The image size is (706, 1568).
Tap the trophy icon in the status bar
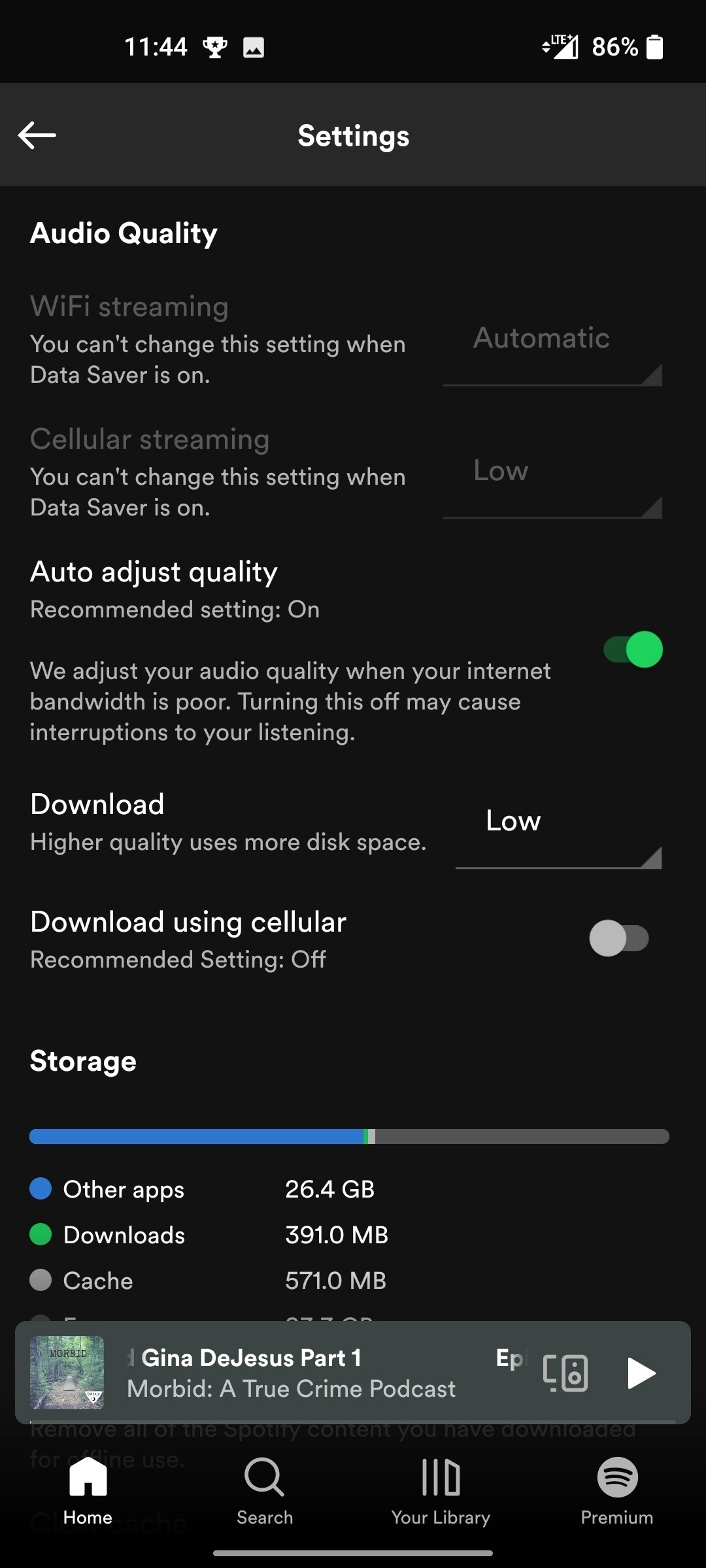(216, 47)
